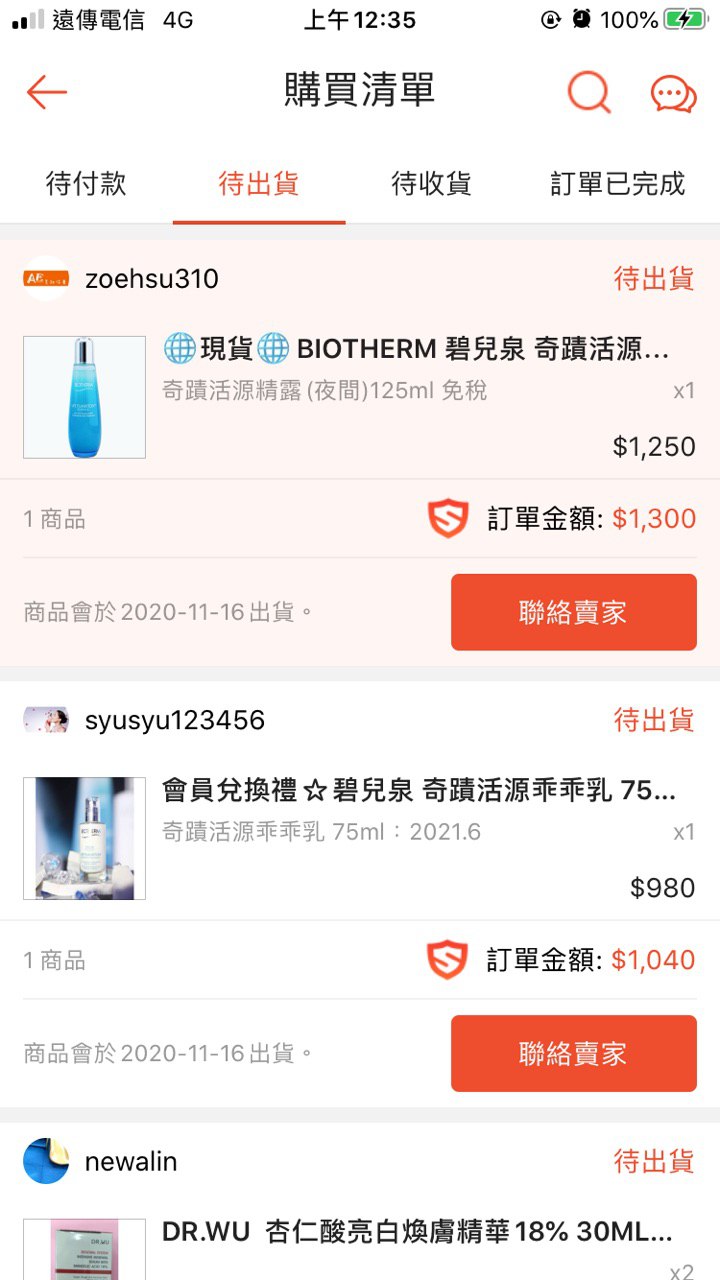Visit seller syusyu123456's shop
The height and width of the screenshot is (1280, 720).
[174, 720]
